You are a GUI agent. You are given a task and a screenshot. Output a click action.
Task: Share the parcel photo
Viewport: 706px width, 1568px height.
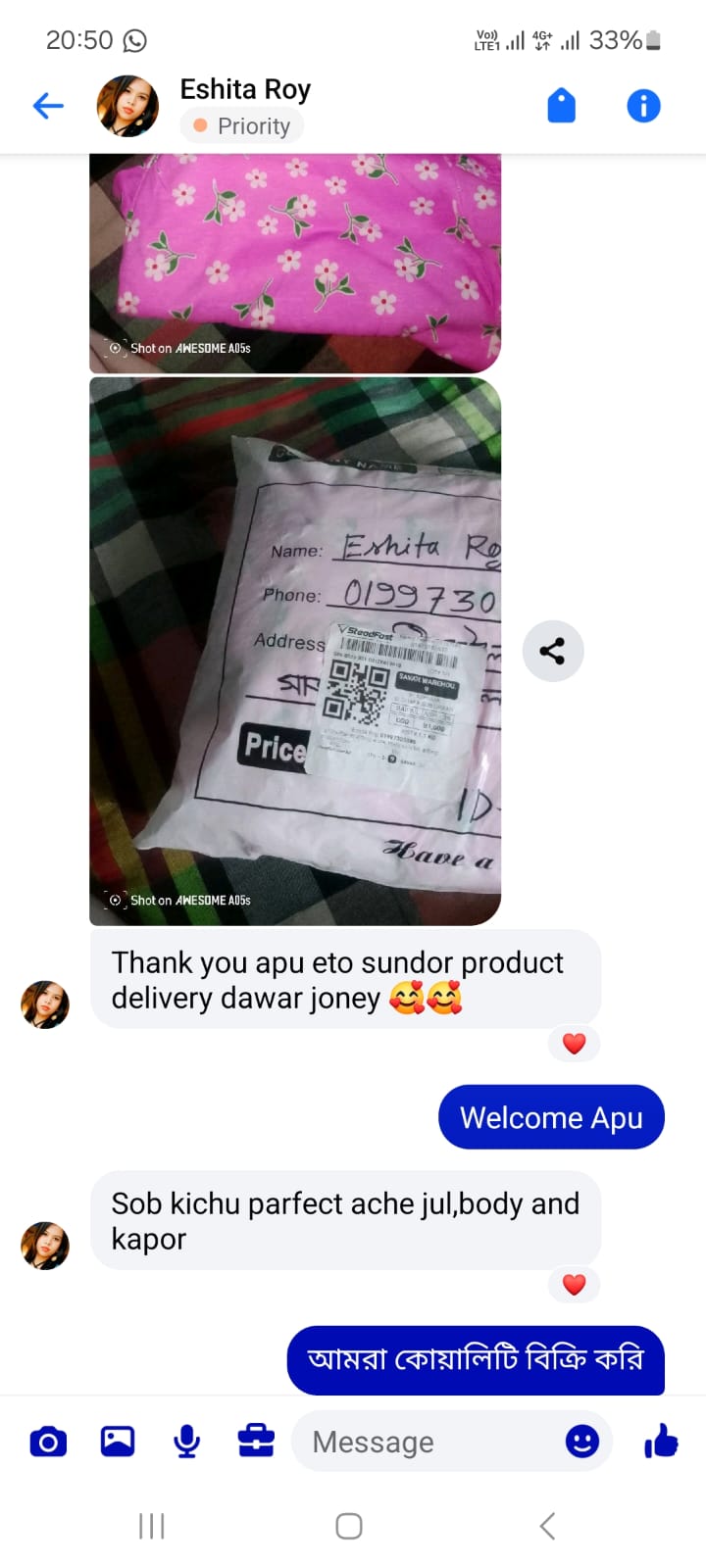pyautogui.click(x=553, y=651)
